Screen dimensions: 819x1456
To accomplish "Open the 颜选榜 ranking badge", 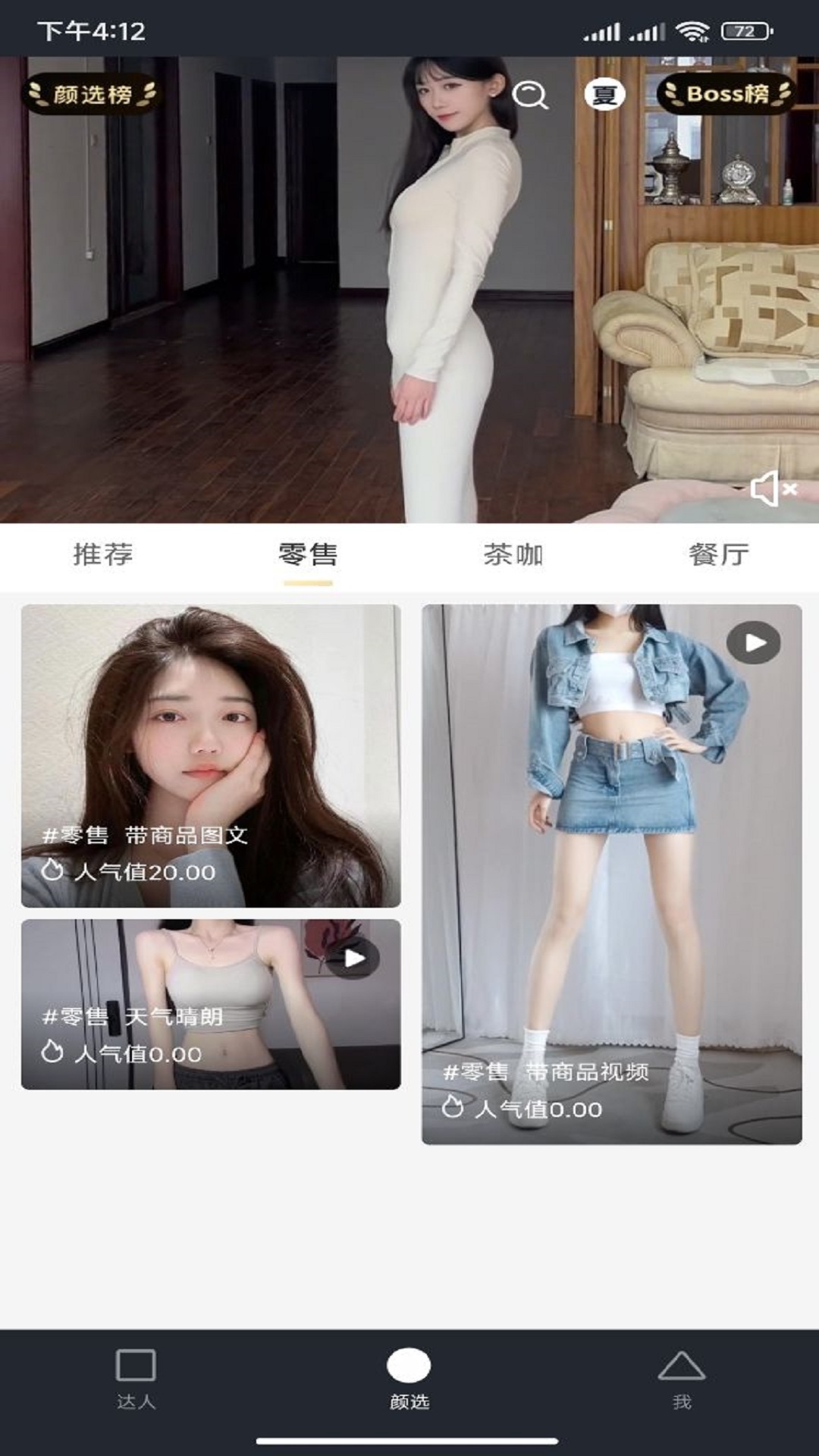I will click(x=93, y=93).
